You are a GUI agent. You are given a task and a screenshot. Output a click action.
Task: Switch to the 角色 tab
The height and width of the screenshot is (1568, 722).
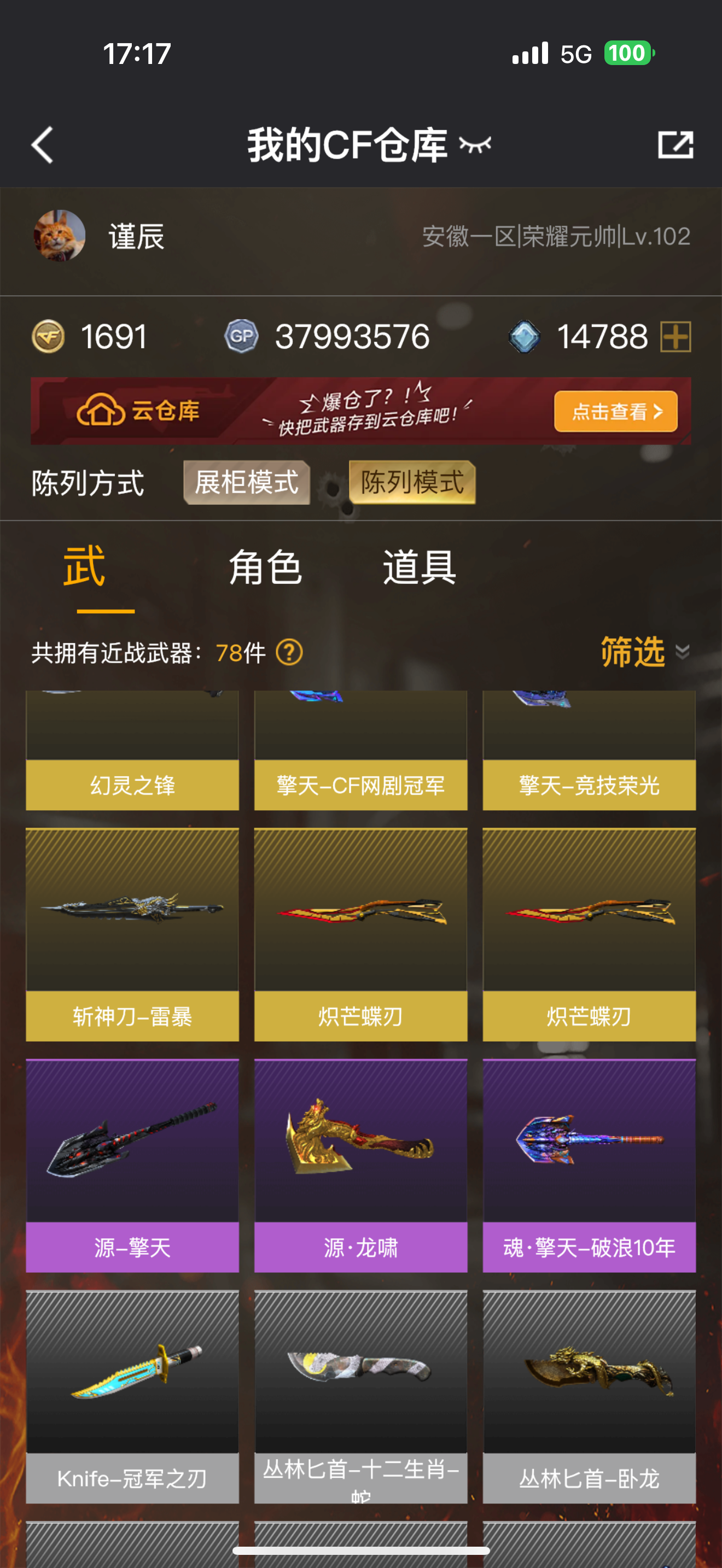coord(265,567)
